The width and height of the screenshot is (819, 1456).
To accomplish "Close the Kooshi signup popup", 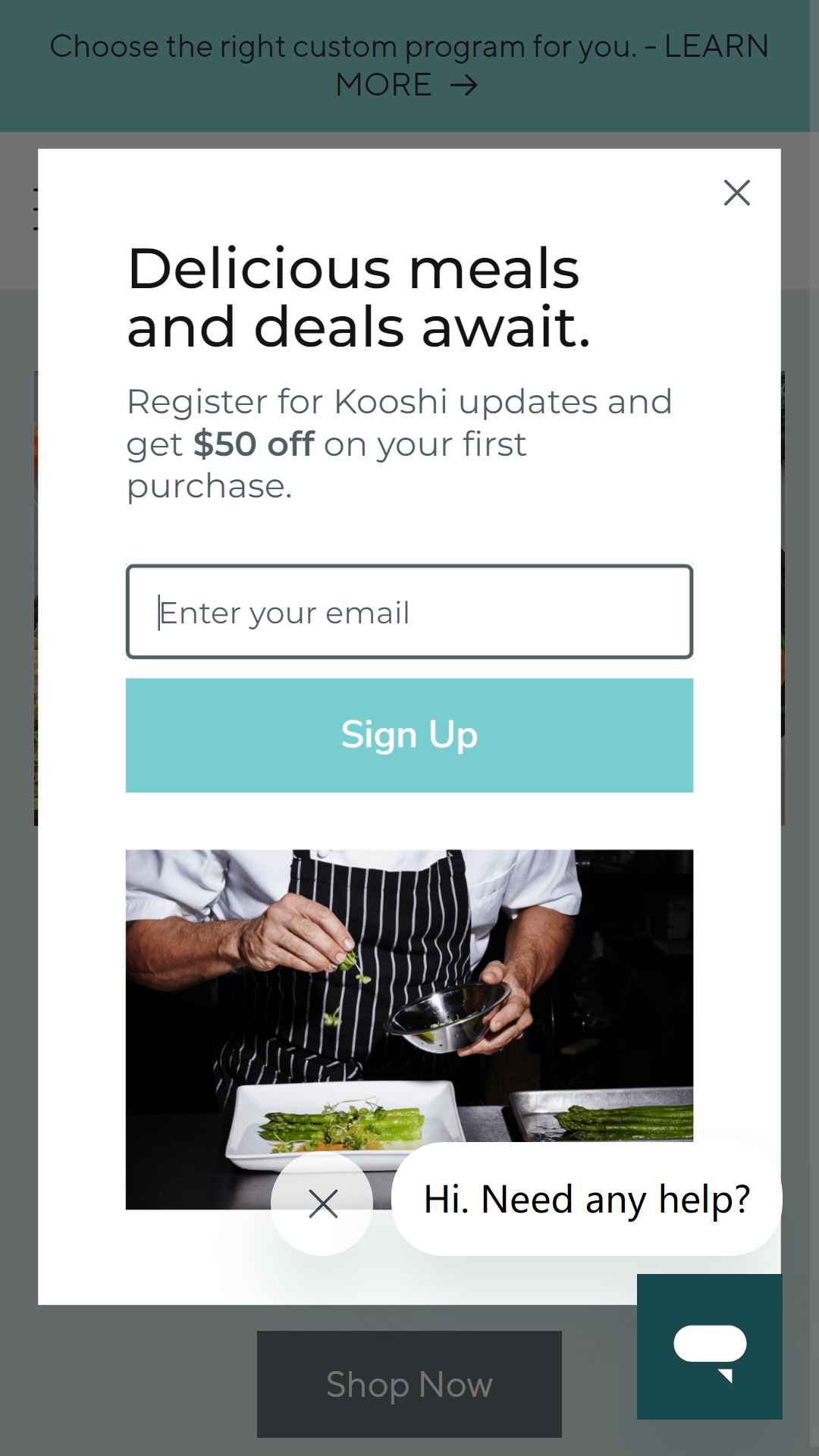I will (736, 193).
